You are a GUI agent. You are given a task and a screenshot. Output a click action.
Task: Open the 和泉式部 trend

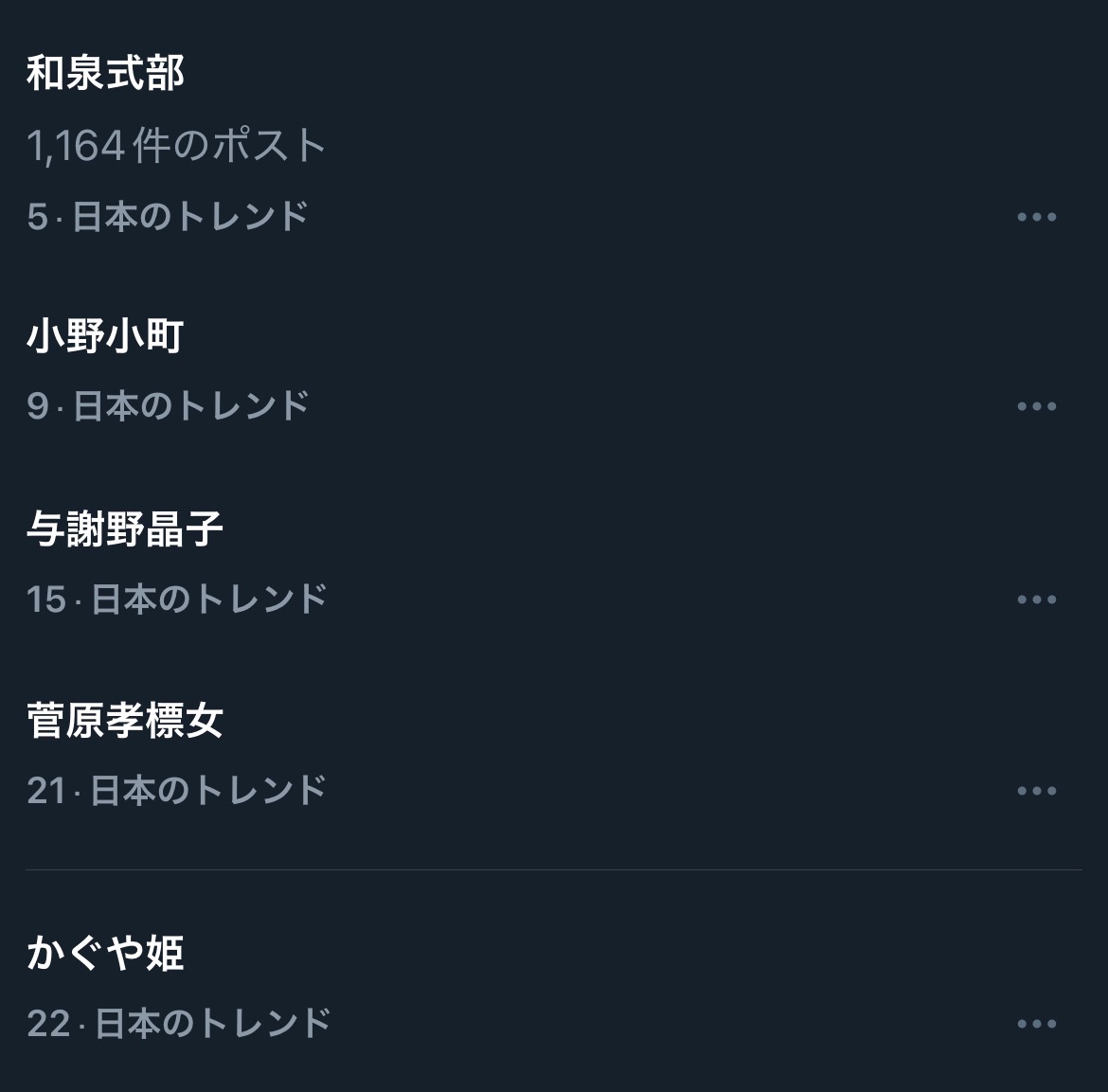(x=106, y=74)
